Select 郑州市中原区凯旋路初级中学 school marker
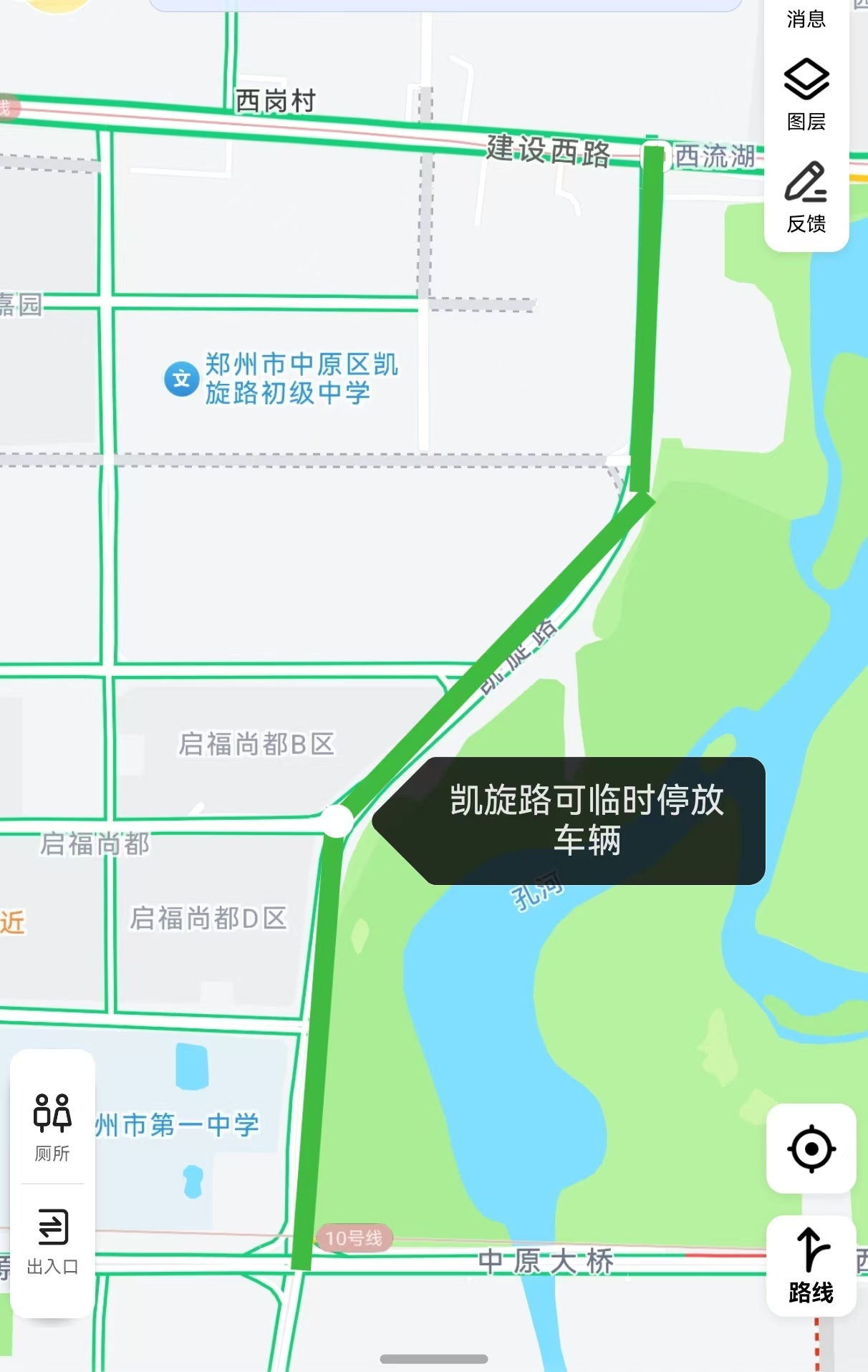The width and height of the screenshot is (868, 1372). 181,378
